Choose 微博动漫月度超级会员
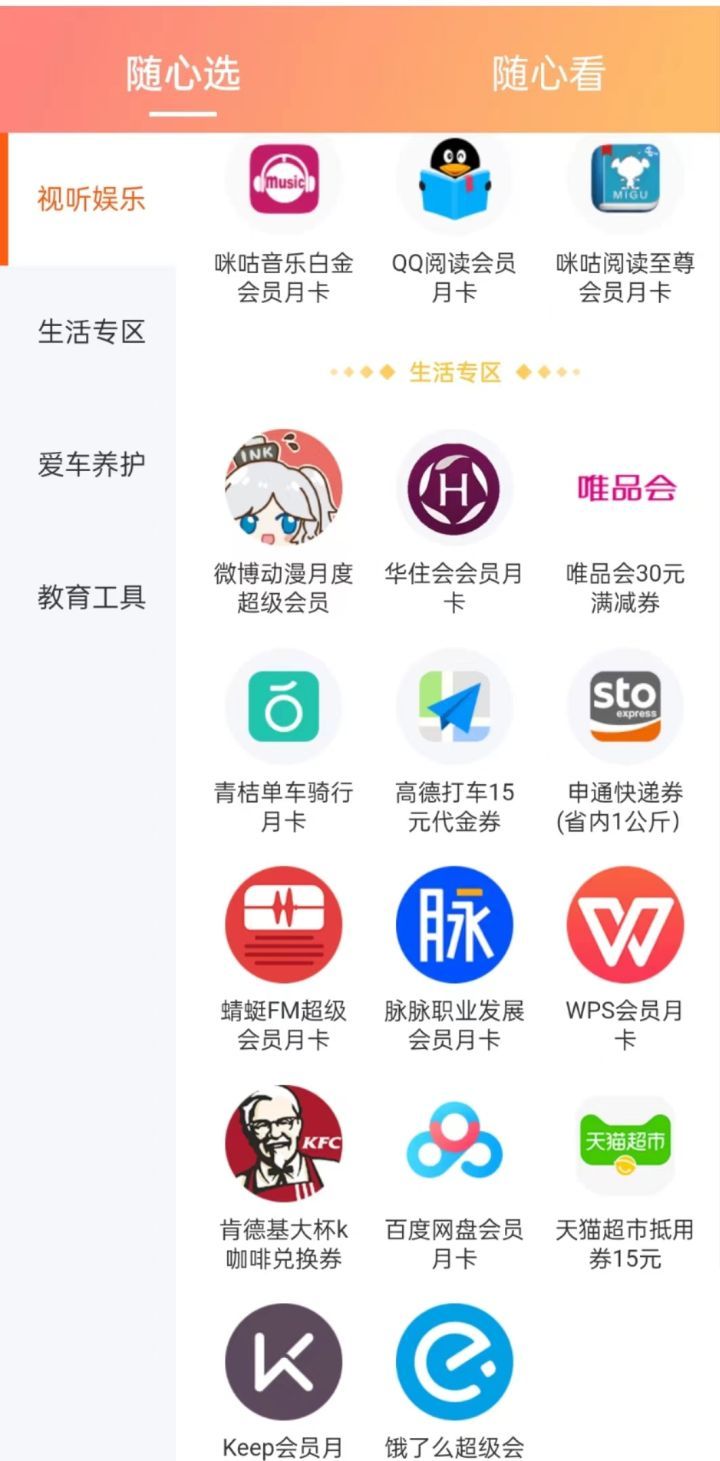 [x=284, y=488]
